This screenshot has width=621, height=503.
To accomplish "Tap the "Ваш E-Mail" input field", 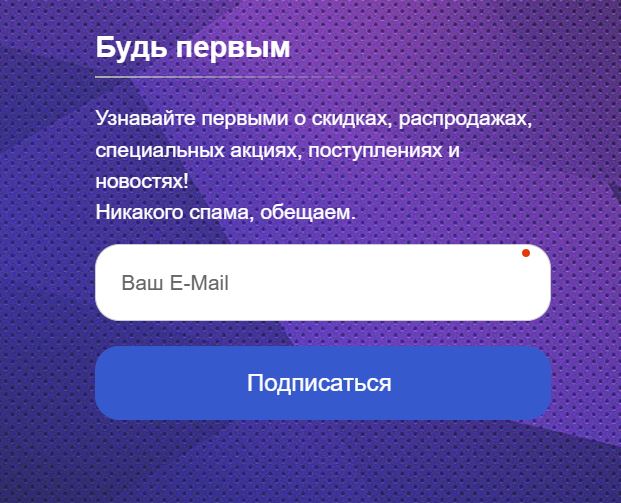I will pyautogui.click(x=322, y=283).
